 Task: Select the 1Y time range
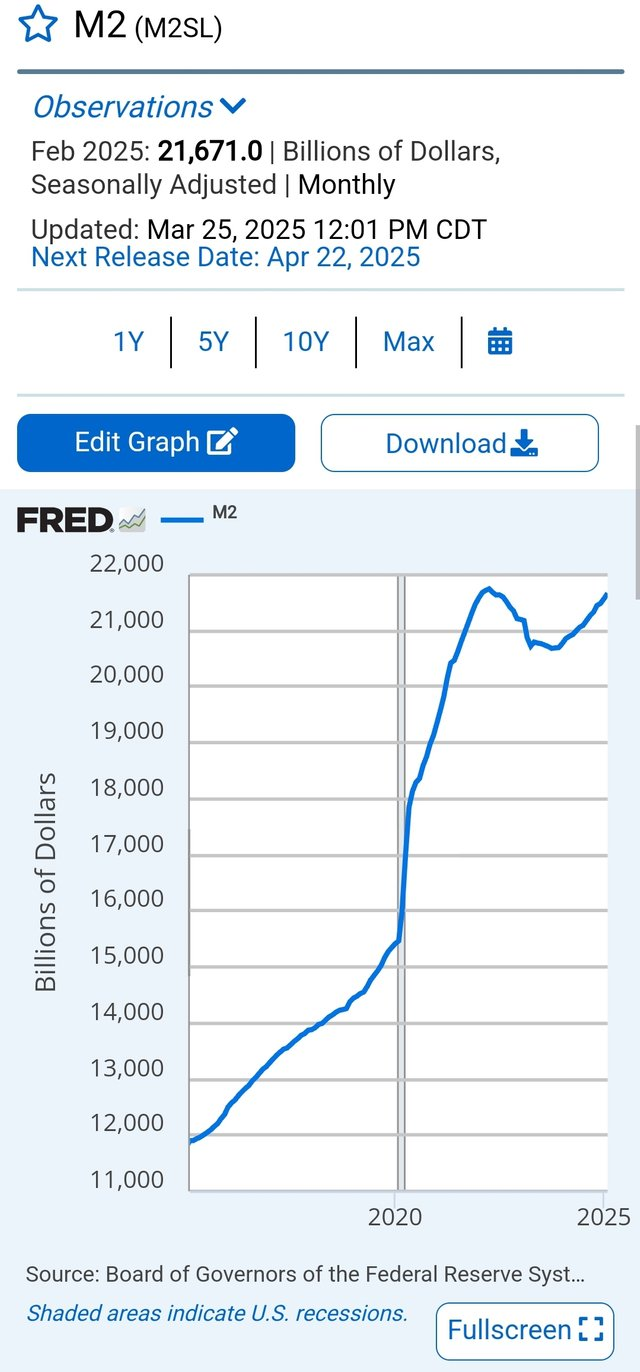coord(128,342)
